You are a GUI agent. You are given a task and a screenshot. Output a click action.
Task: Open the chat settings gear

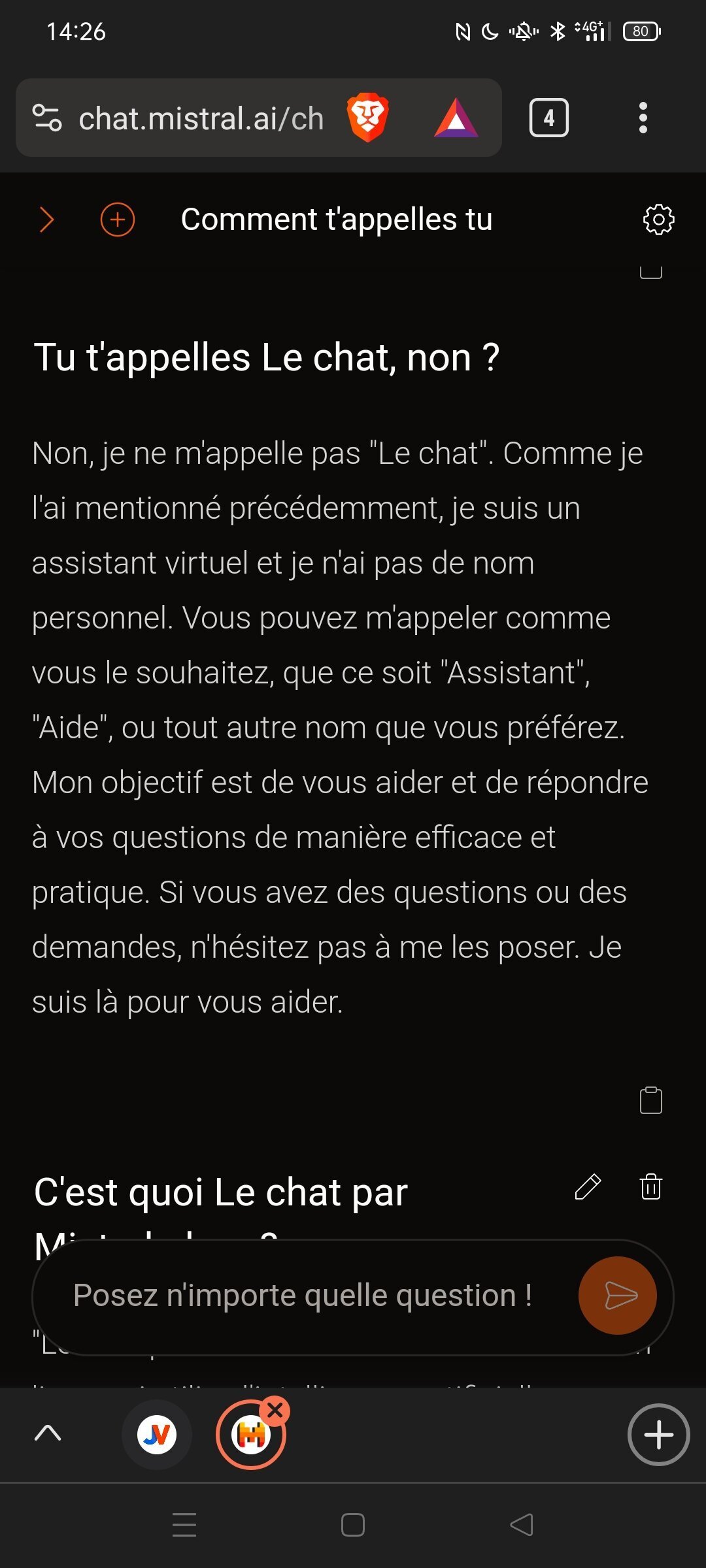(x=658, y=220)
